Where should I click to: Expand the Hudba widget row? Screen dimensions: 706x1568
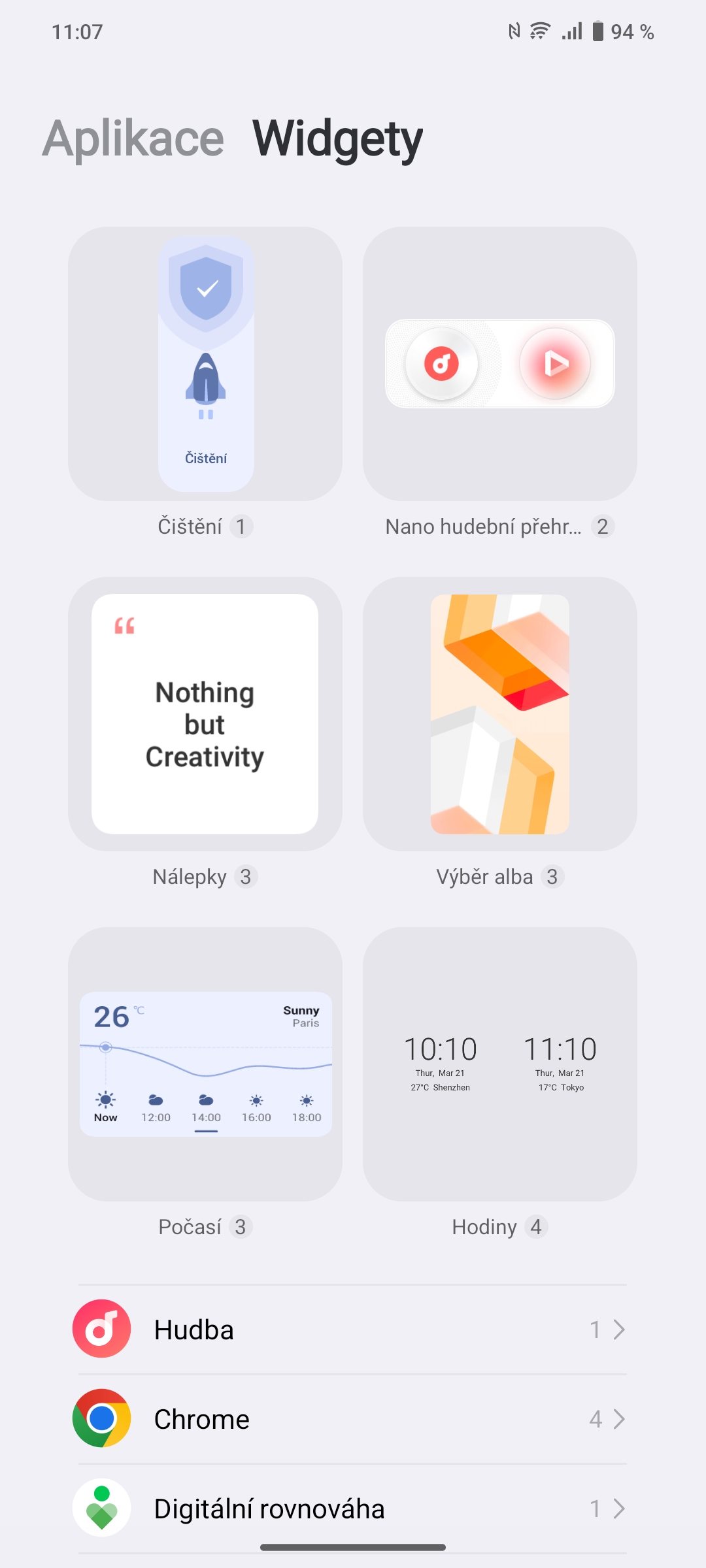coord(353,1330)
